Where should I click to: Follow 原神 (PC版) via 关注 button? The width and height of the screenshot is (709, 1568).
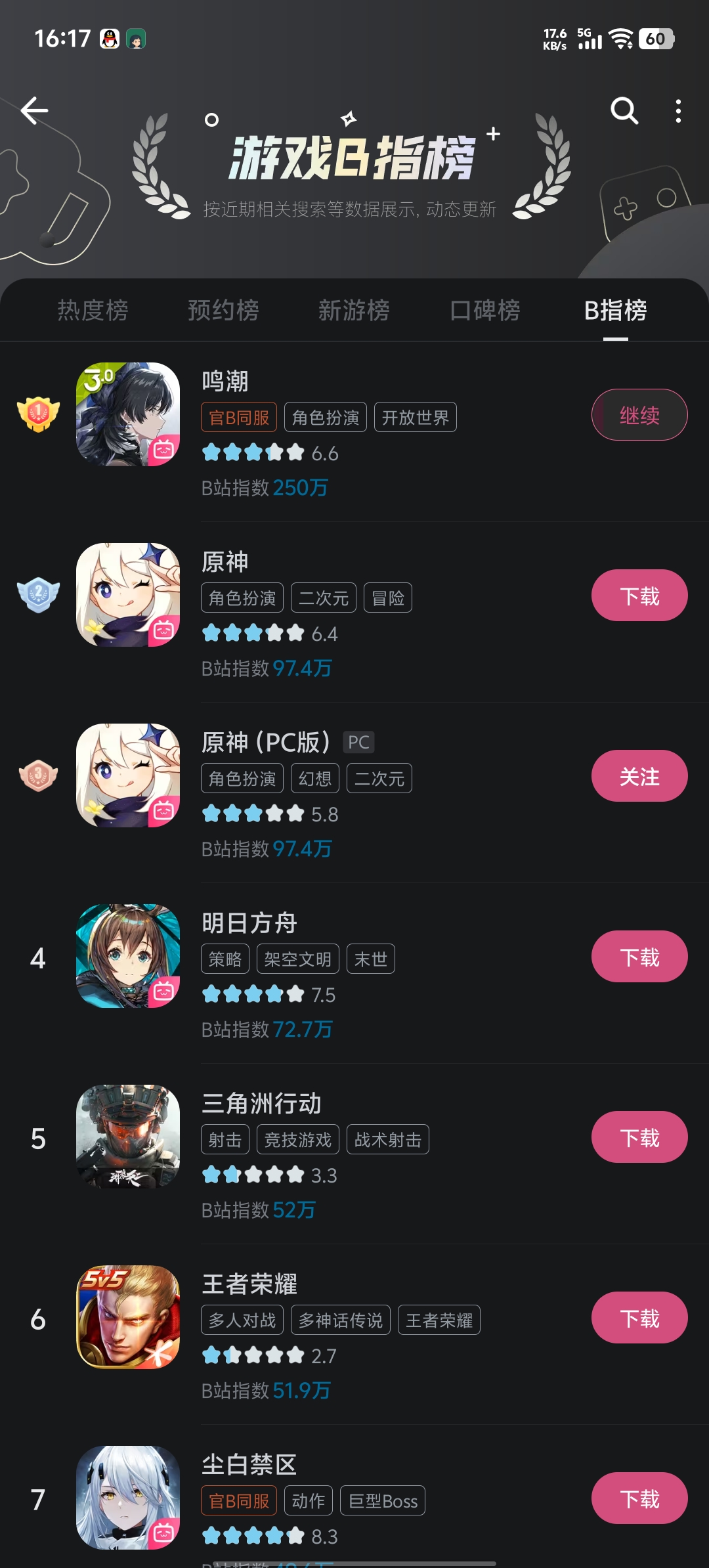click(x=639, y=776)
